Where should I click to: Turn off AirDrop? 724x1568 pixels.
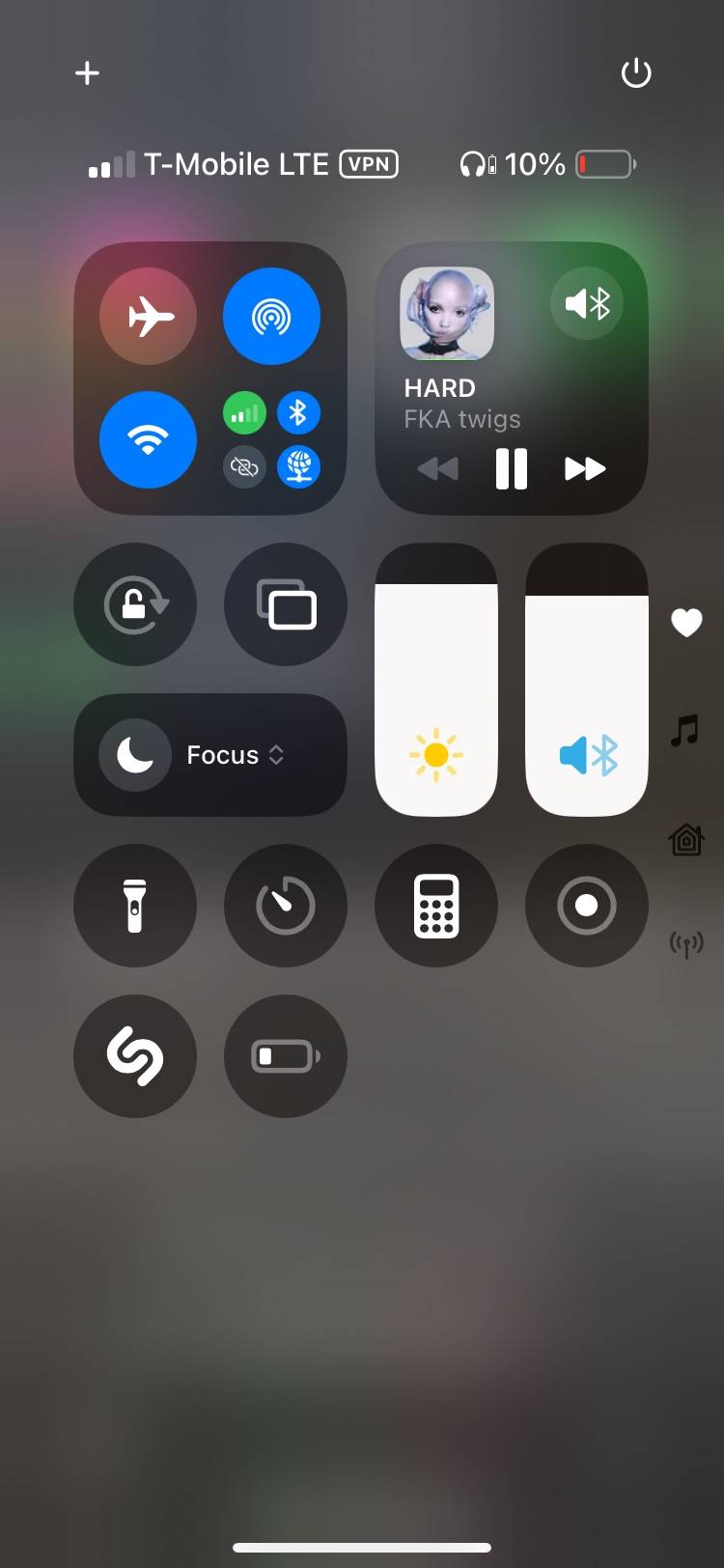271,316
